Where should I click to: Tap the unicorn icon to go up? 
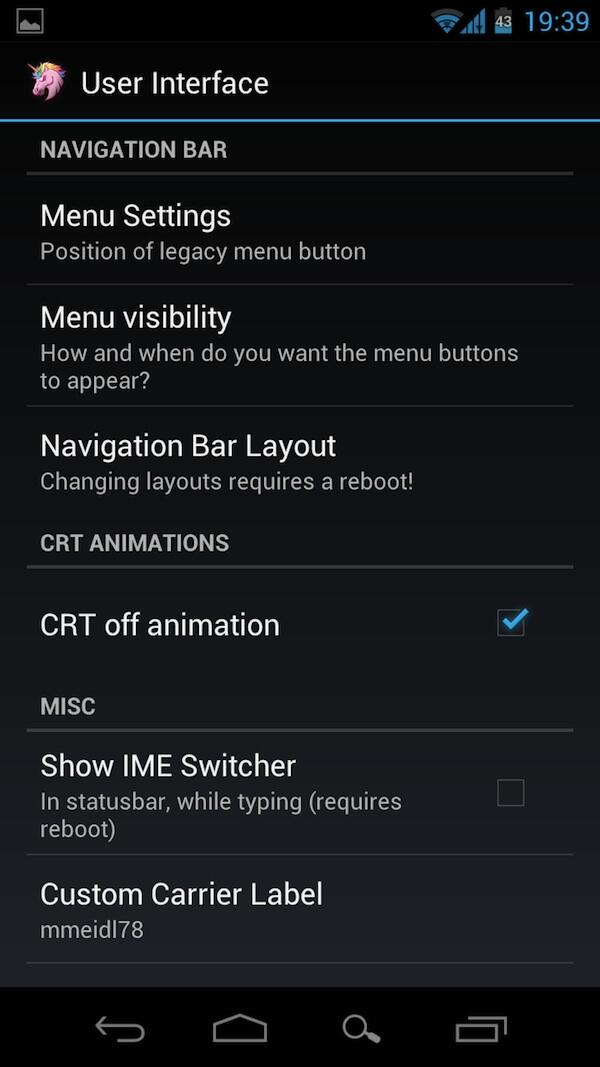[47, 82]
